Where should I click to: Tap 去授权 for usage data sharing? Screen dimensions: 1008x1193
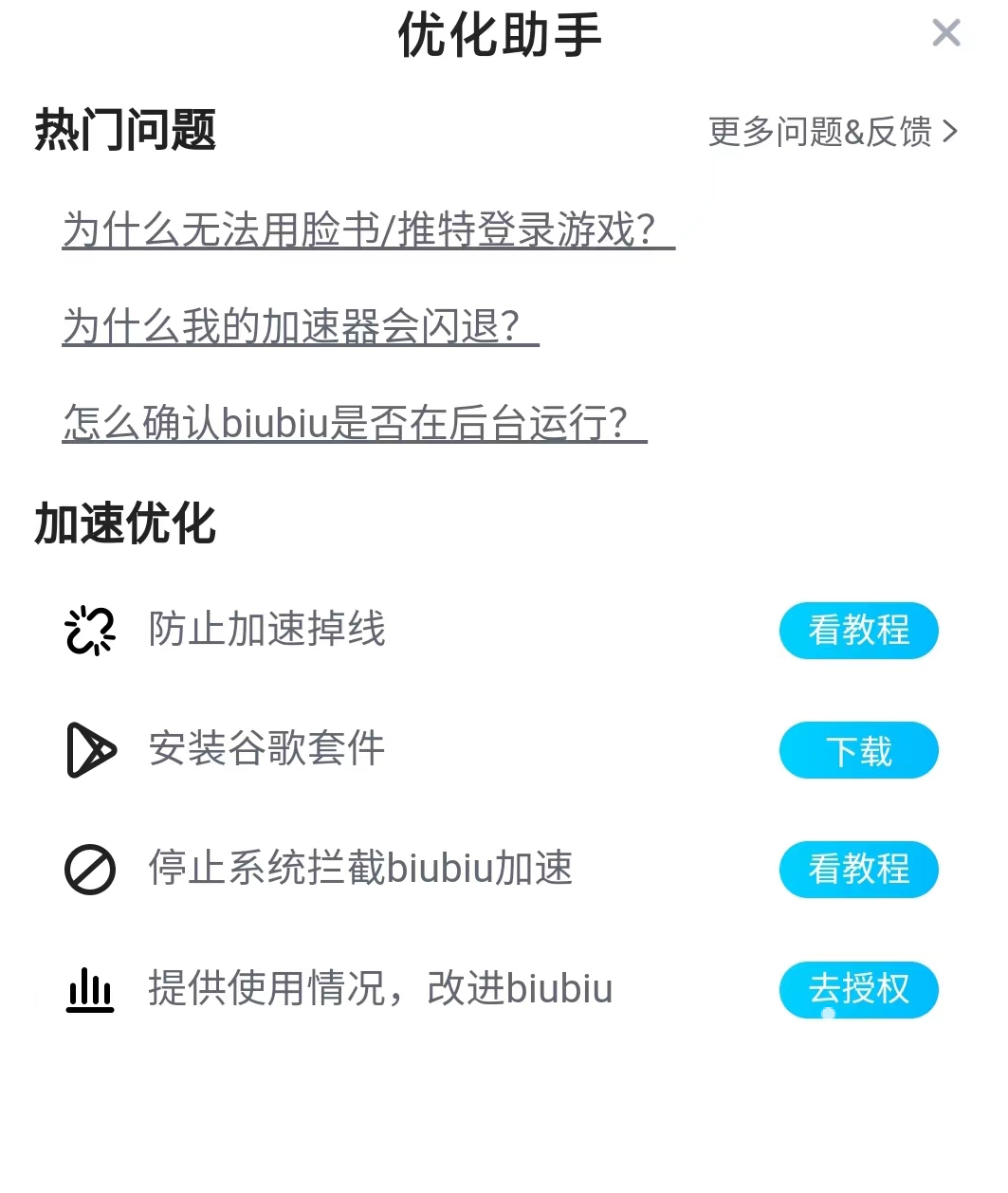coord(858,989)
